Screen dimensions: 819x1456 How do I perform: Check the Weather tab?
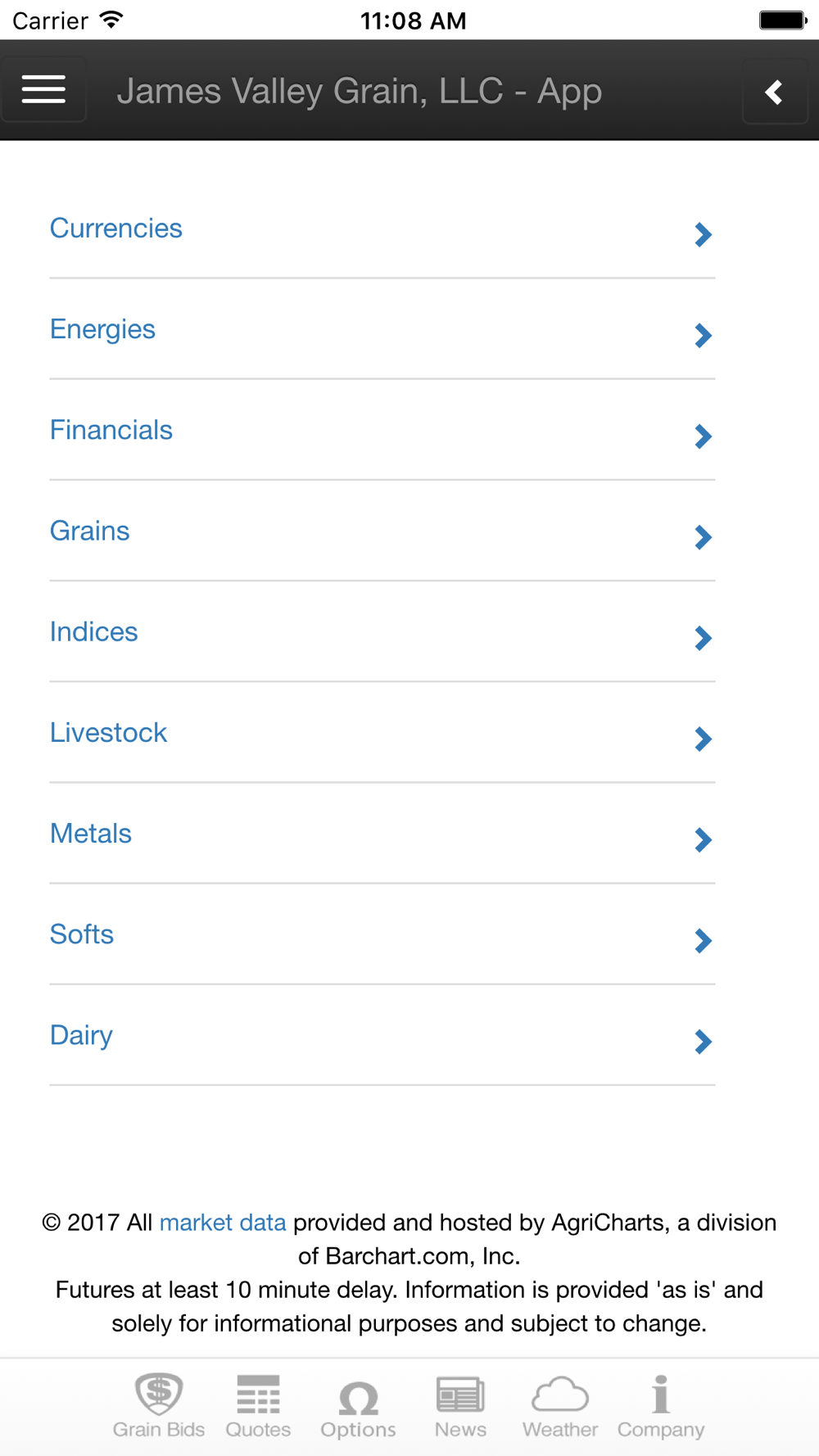560,1407
